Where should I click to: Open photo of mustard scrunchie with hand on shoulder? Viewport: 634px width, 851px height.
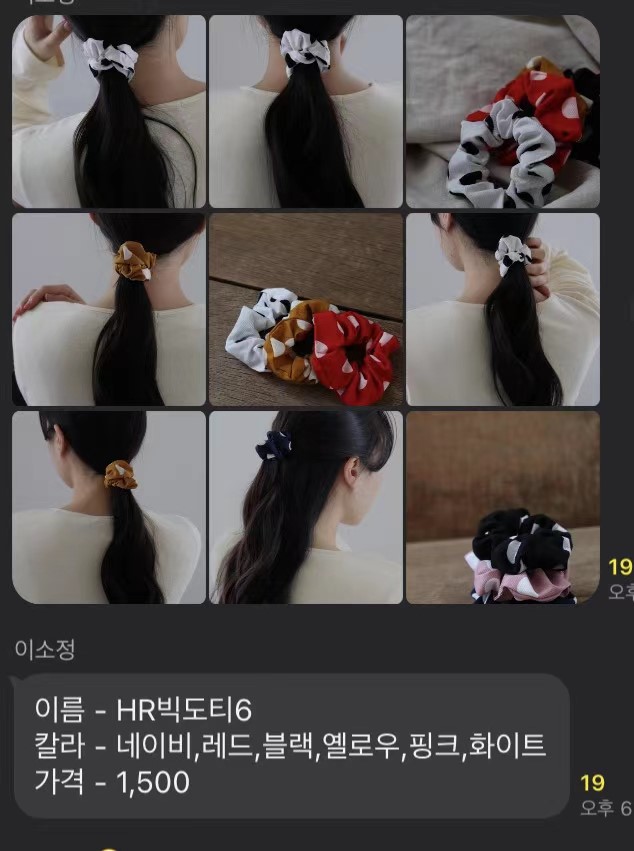108,308
